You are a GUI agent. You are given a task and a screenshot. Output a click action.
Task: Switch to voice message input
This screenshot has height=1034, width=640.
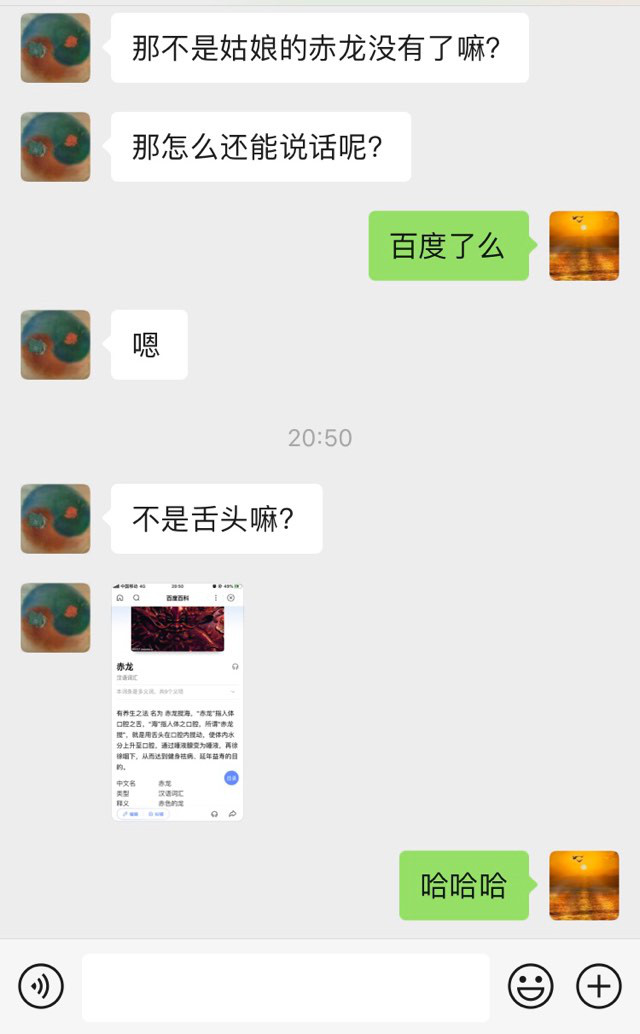[41, 986]
